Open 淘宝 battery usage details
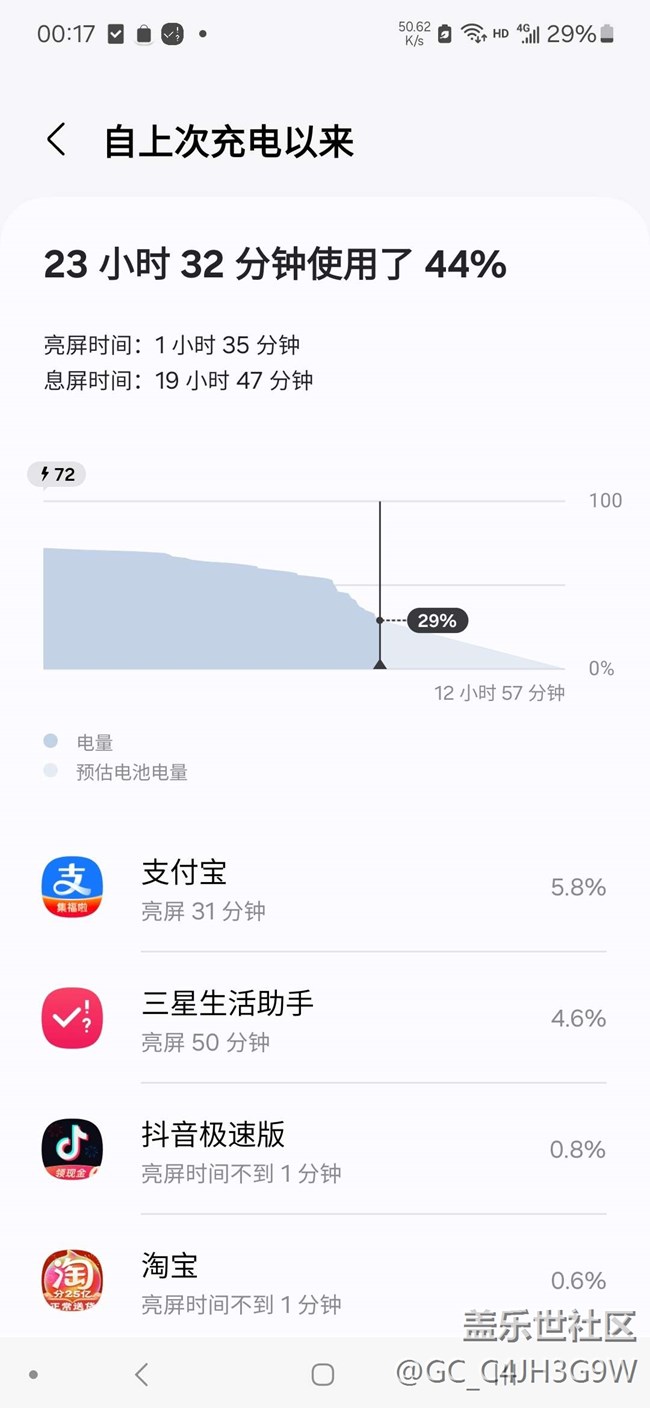650x1408 pixels. click(x=324, y=1280)
